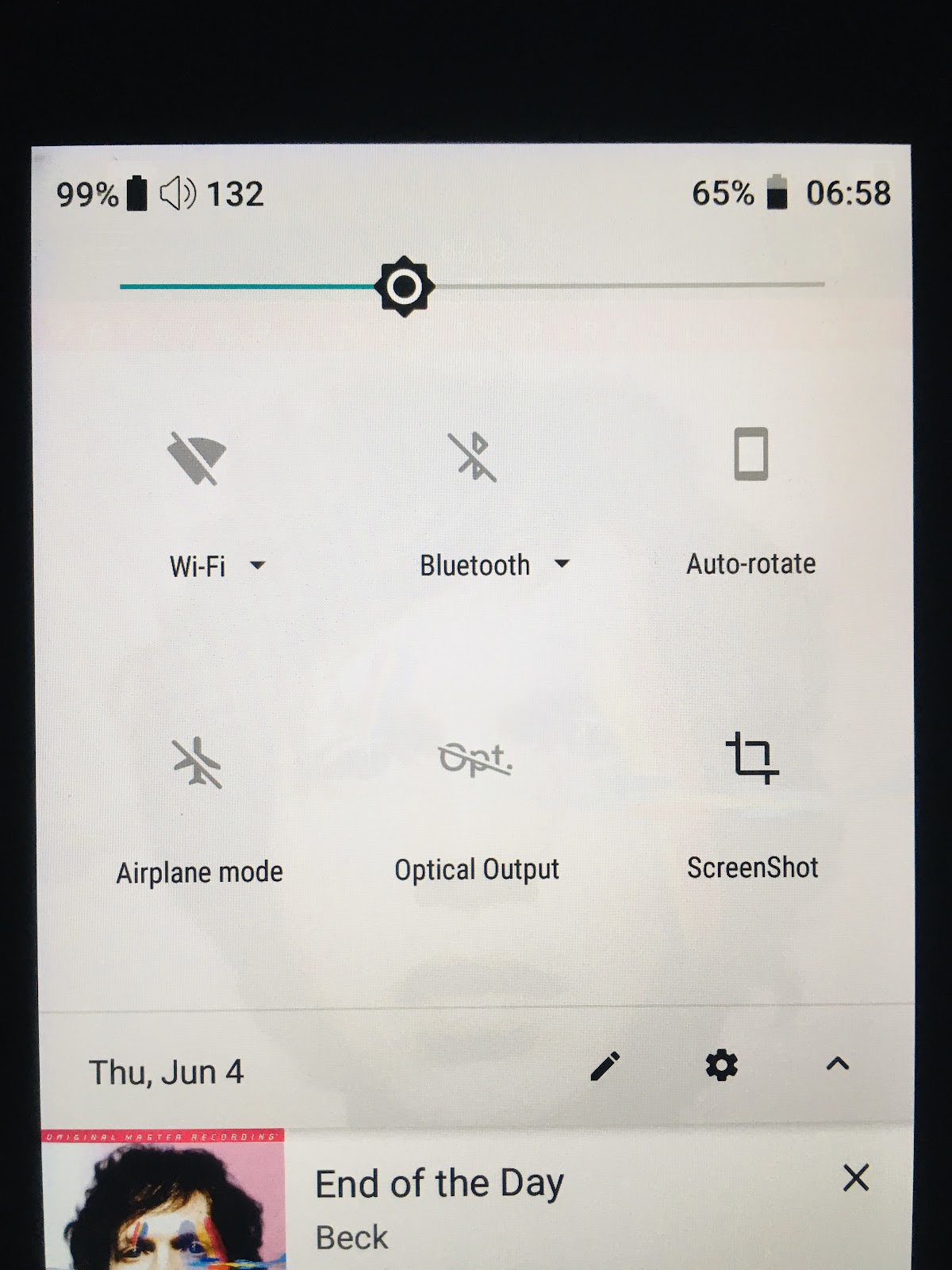952x1270 pixels.
Task: Turn on Optical Output
Action: click(x=476, y=760)
